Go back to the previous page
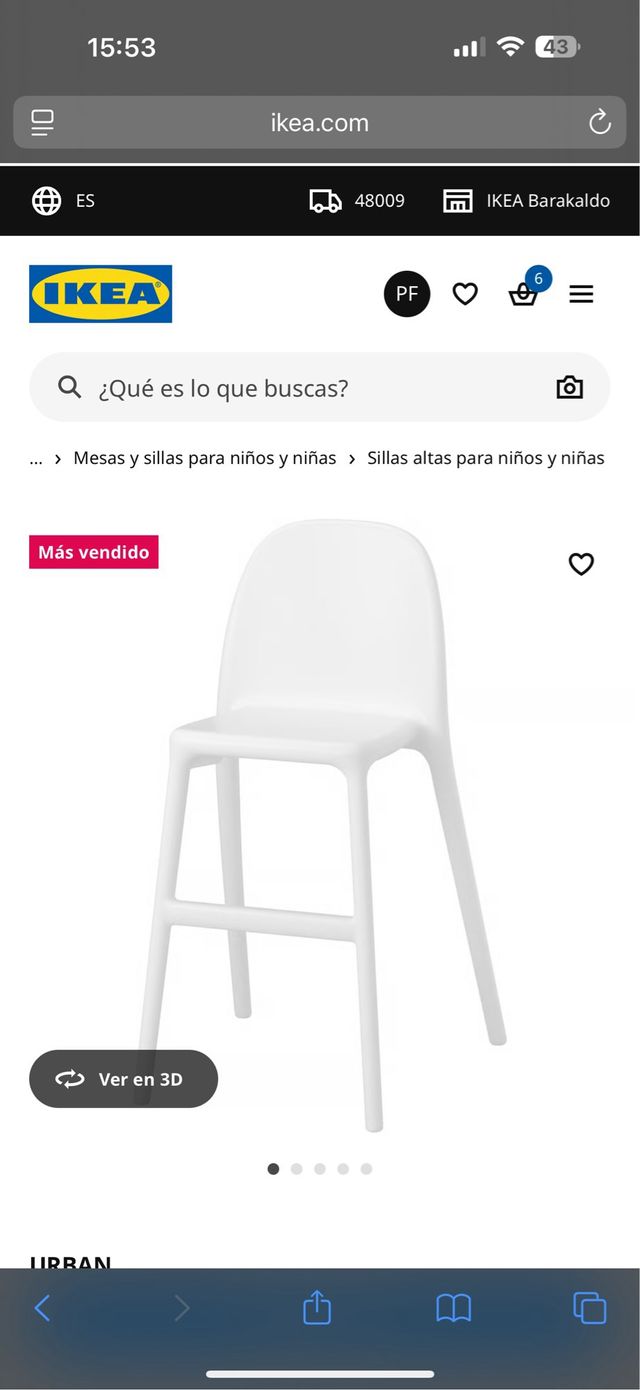 point(42,1307)
